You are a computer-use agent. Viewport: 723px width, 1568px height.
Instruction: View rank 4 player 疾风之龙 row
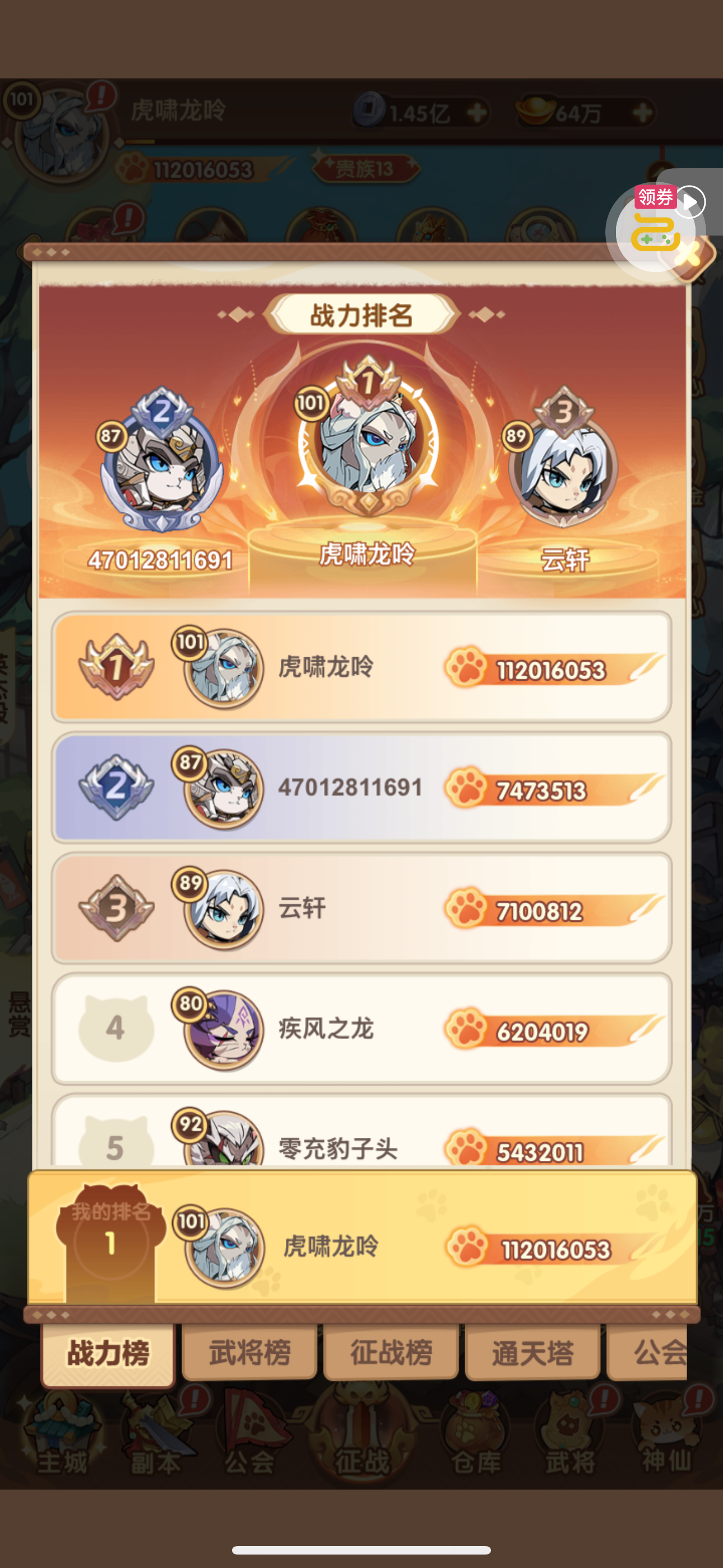pos(361,1029)
